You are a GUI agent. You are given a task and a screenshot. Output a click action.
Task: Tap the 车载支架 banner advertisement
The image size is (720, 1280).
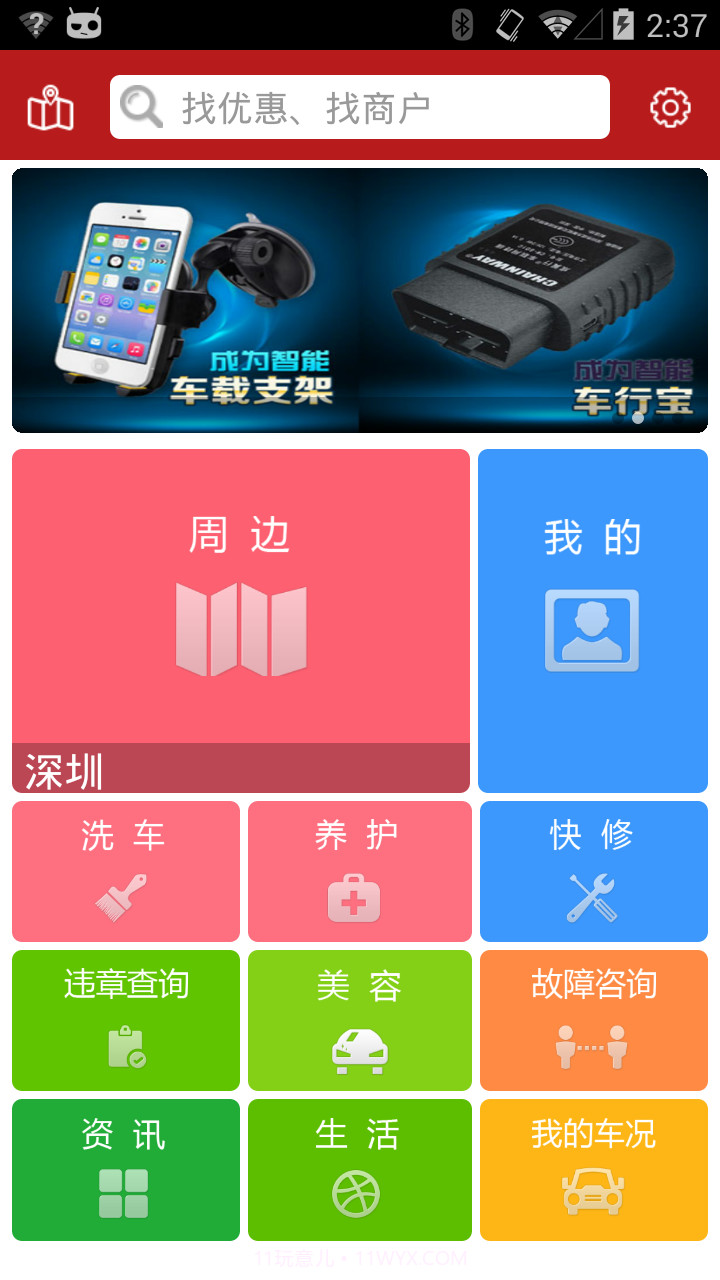pos(180,300)
